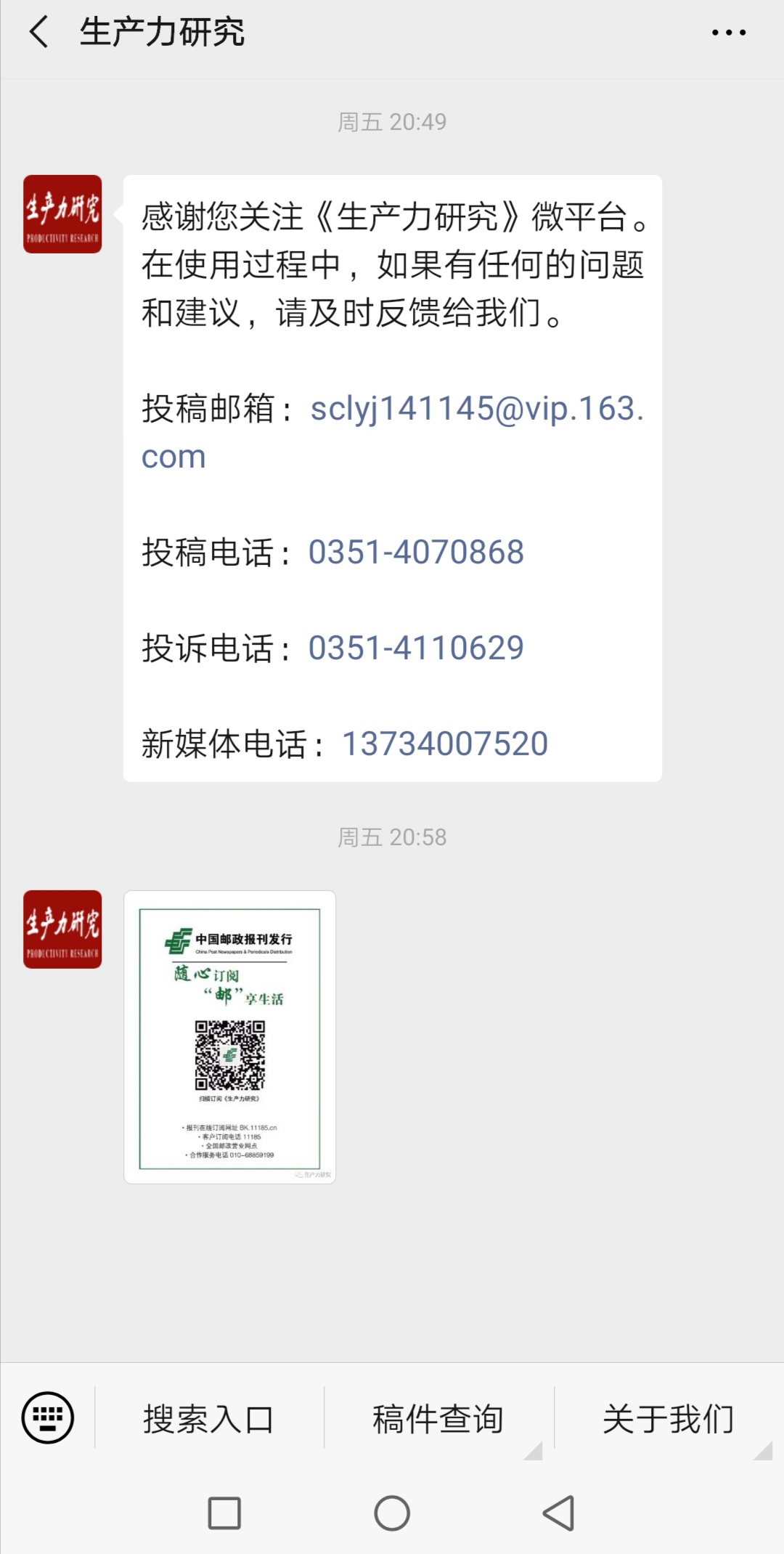784x1554 pixels.
Task: Call the 投稿电话 number 0351-4070868
Action: (416, 553)
